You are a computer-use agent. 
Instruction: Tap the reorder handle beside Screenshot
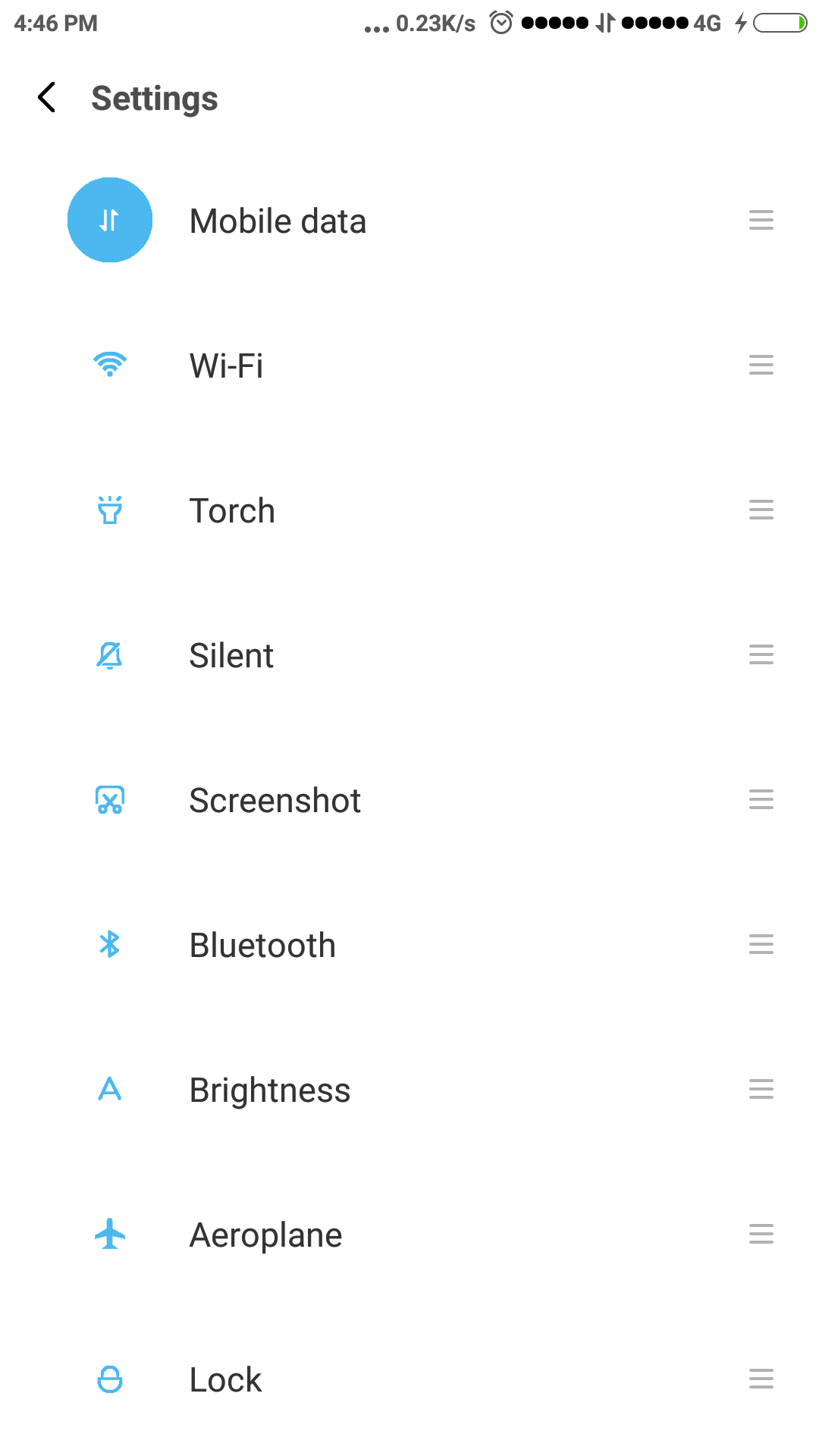tap(761, 799)
